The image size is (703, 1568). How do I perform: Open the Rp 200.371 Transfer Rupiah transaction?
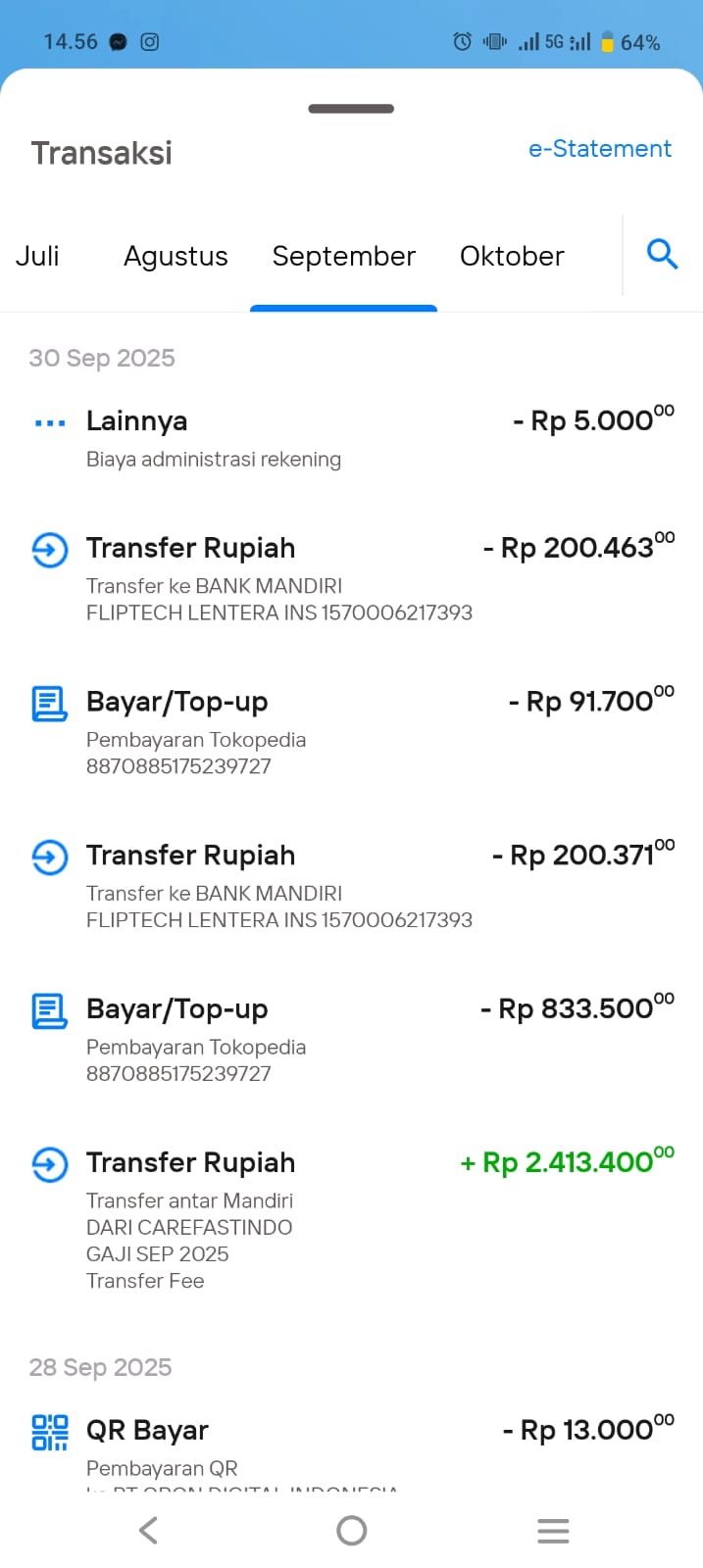(x=351, y=886)
